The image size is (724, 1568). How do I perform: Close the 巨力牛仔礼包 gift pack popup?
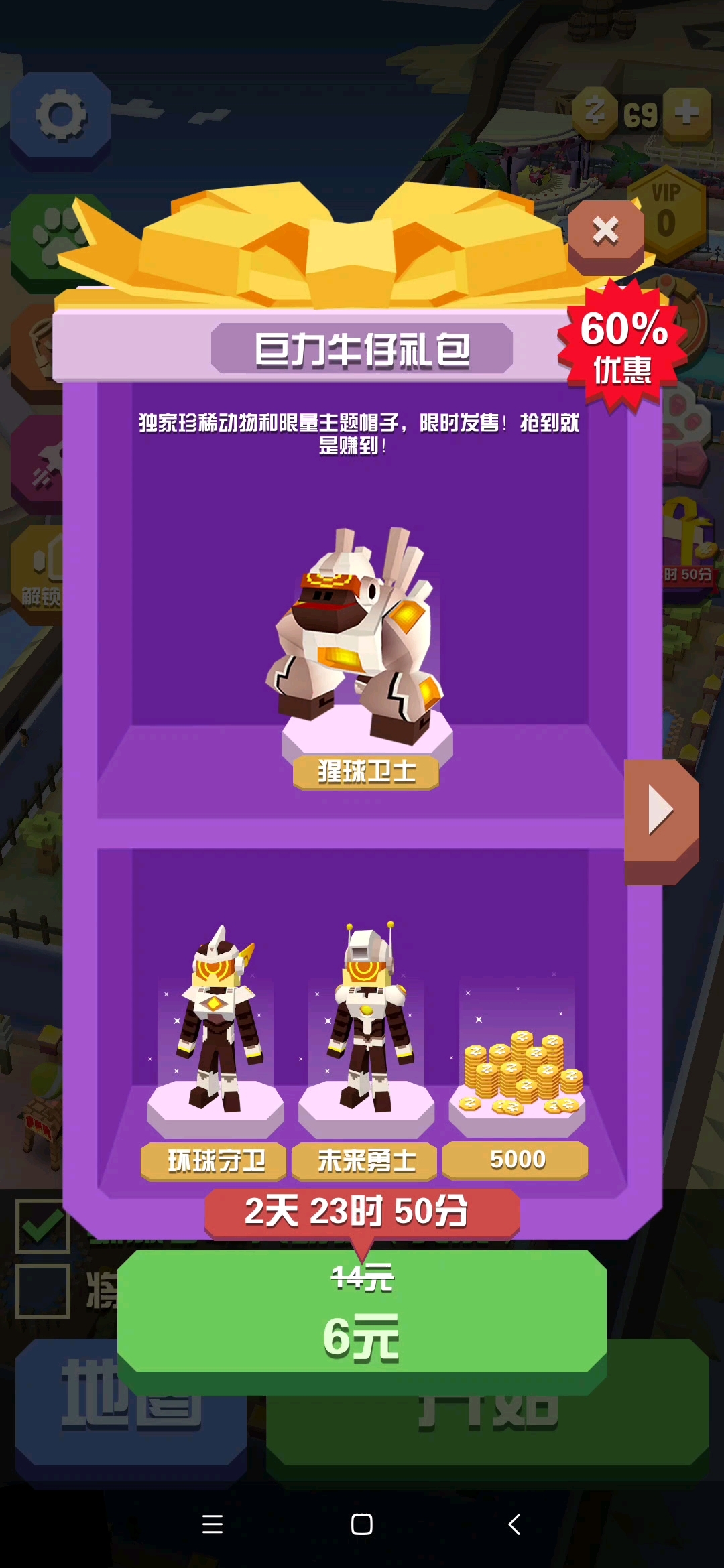[605, 231]
